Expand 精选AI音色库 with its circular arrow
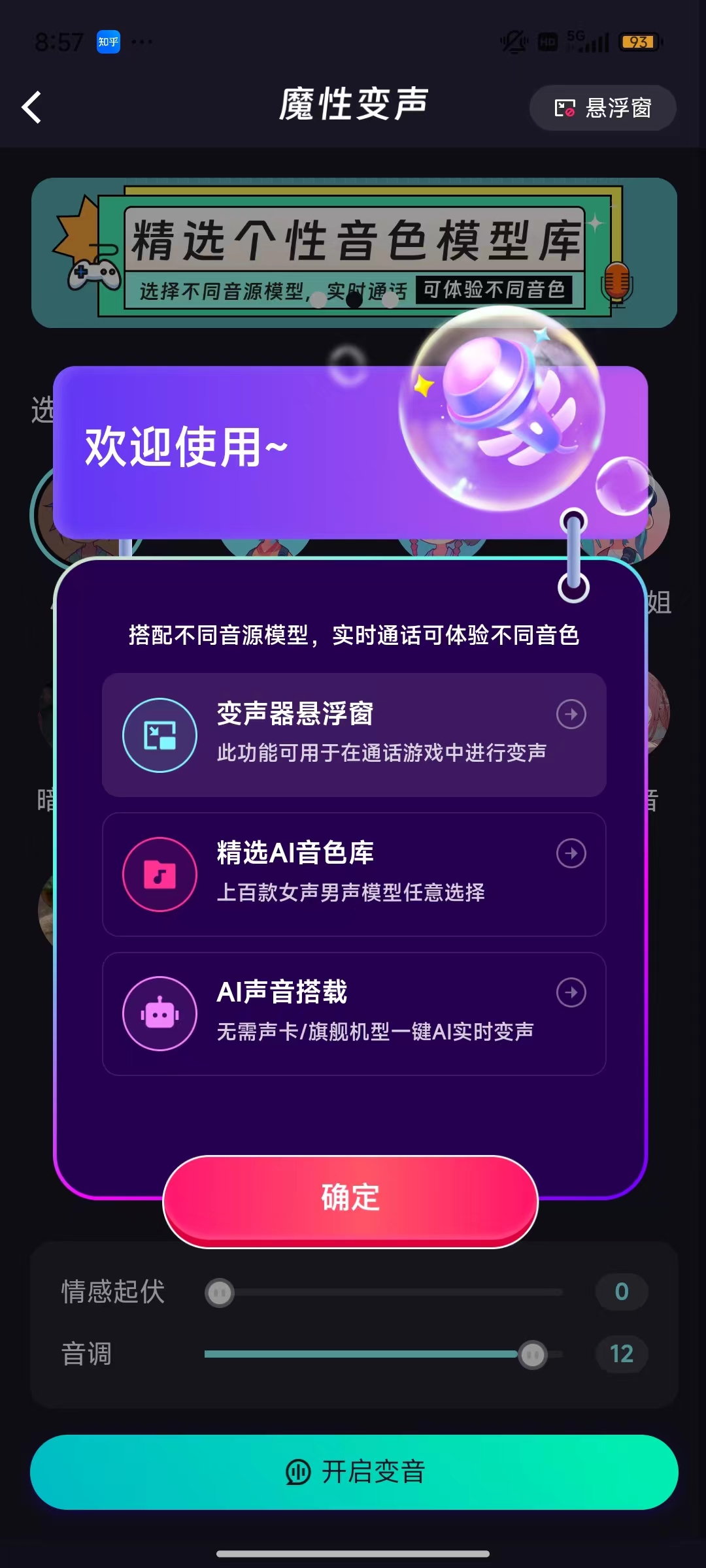Screen dimensions: 706x1568 571,853
